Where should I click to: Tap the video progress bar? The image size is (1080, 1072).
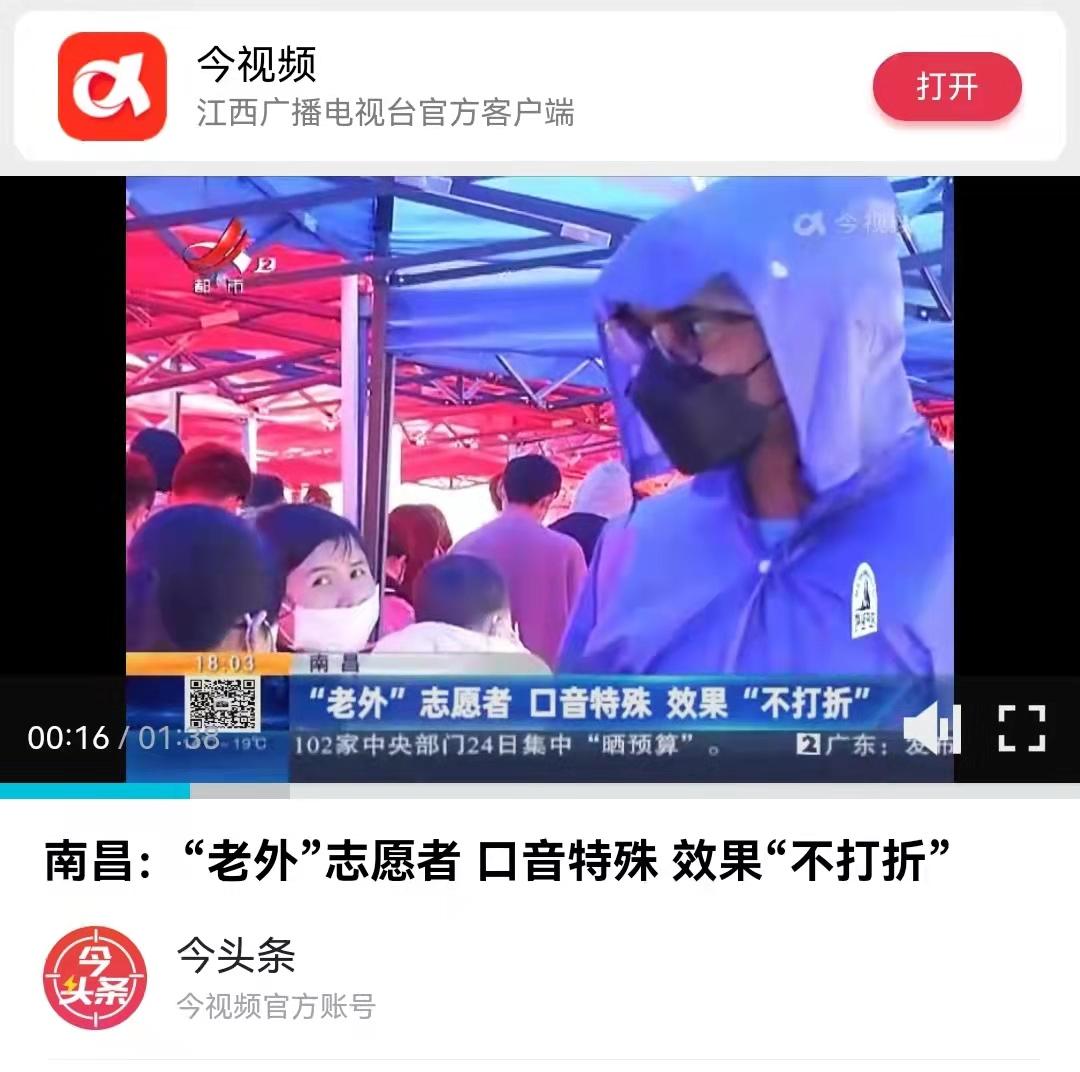540,790
